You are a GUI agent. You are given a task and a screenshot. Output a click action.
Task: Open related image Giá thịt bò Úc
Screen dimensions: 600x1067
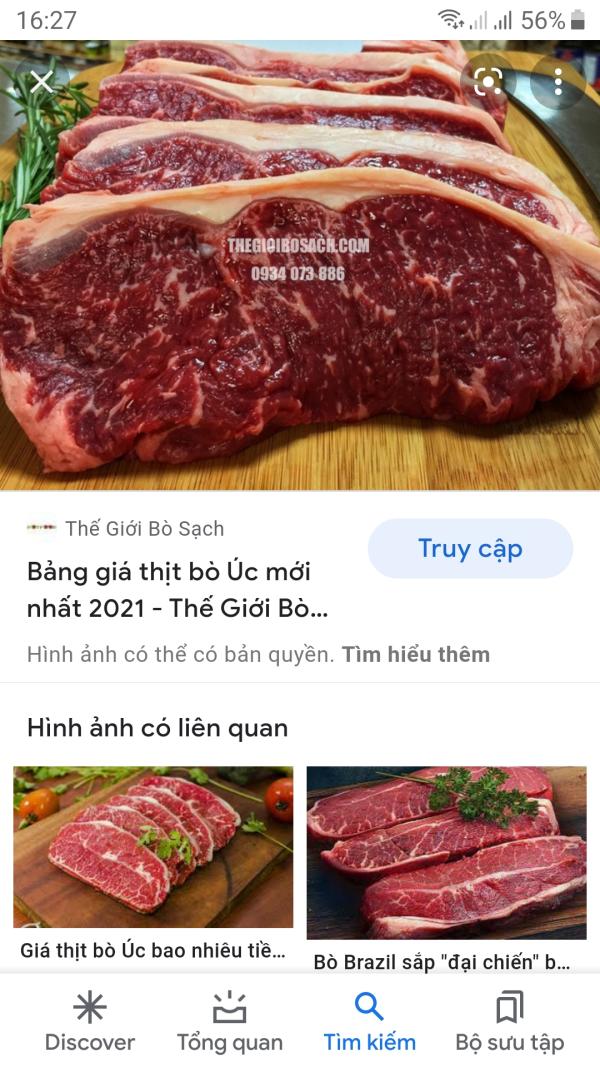click(x=153, y=848)
